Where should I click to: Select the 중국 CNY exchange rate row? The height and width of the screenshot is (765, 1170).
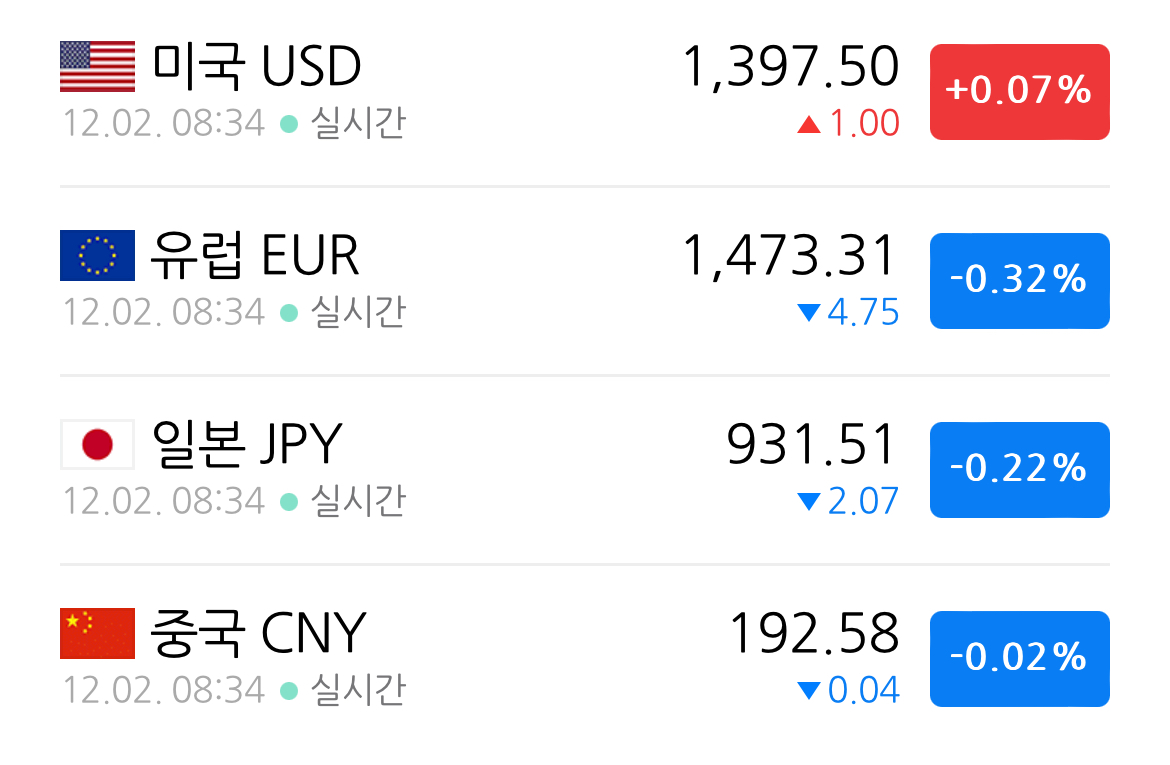[584, 658]
